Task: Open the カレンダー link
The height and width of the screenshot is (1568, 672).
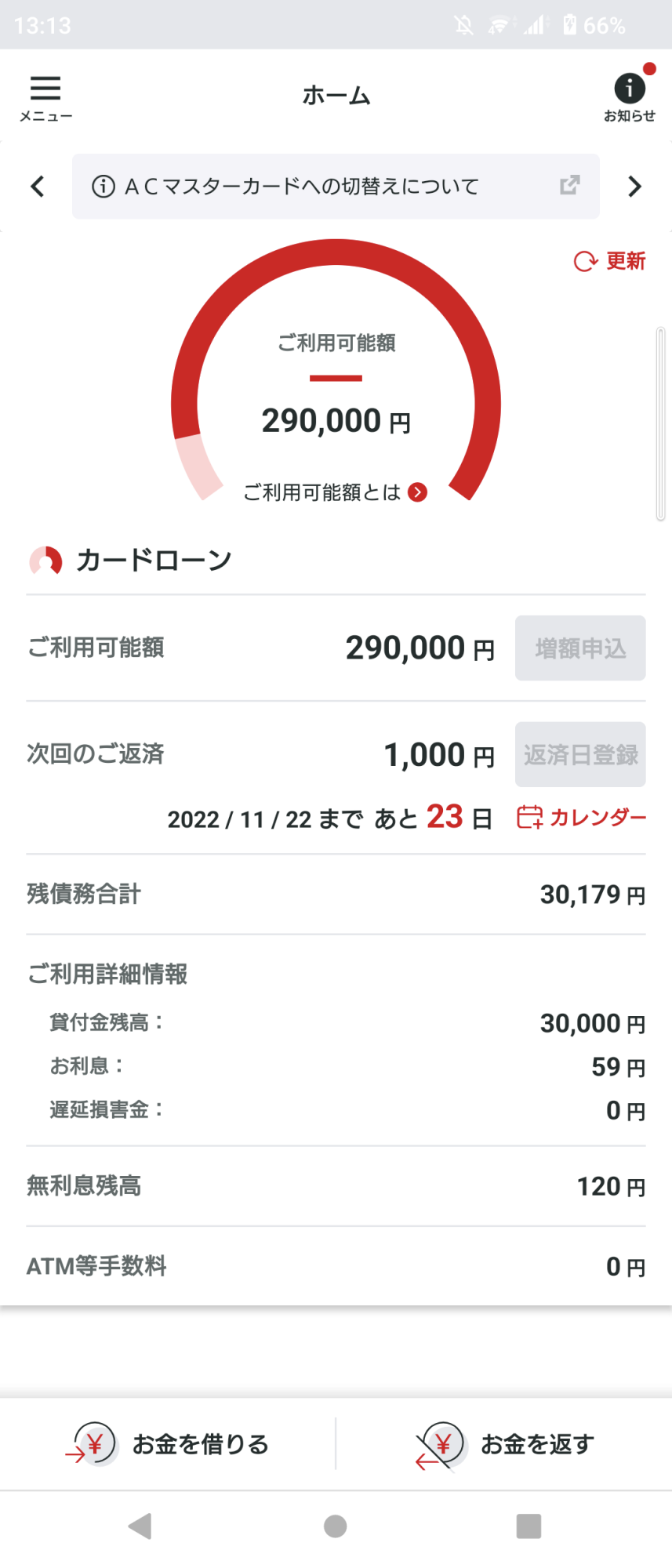Action: [582, 818]
